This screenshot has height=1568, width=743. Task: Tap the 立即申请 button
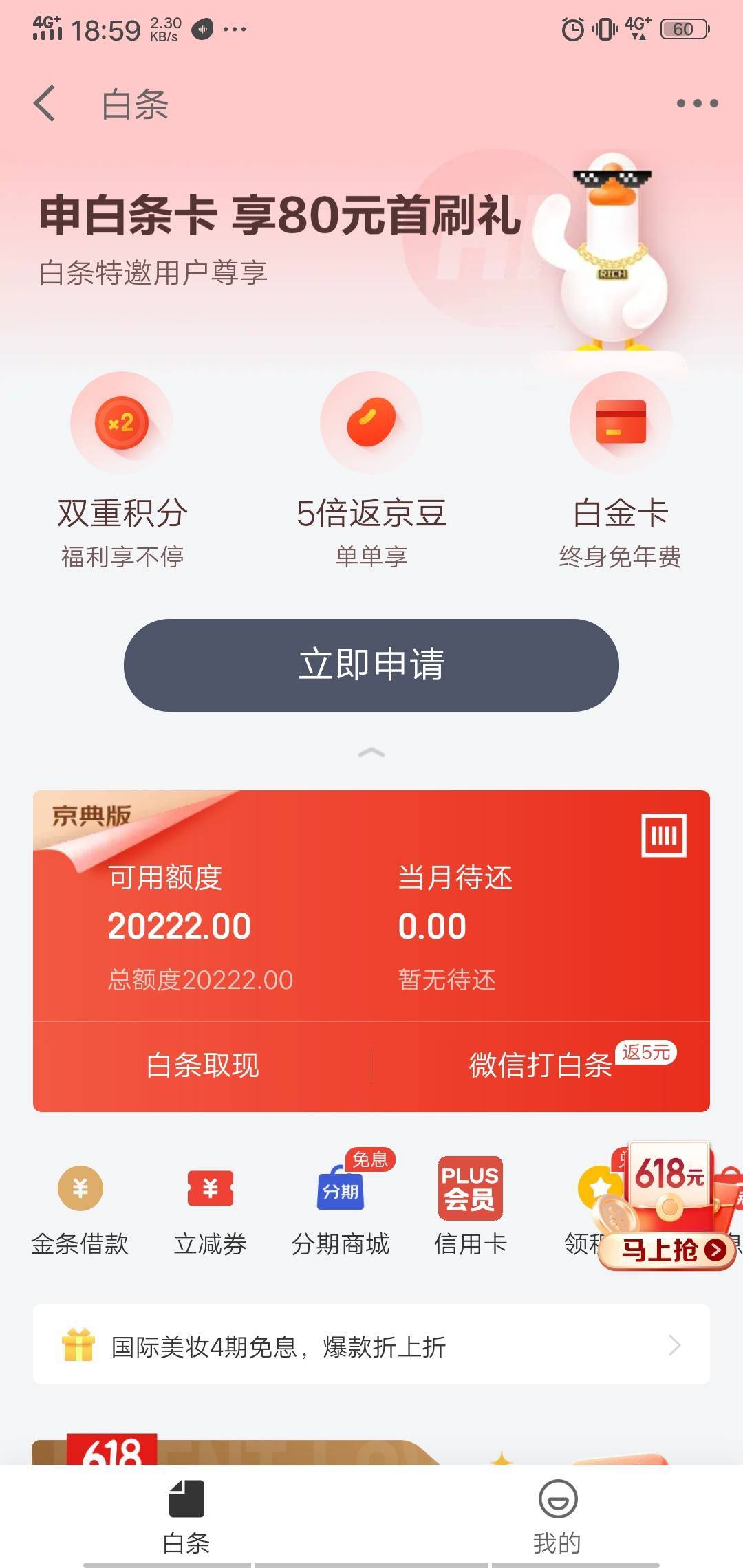[x=371, y=665]
